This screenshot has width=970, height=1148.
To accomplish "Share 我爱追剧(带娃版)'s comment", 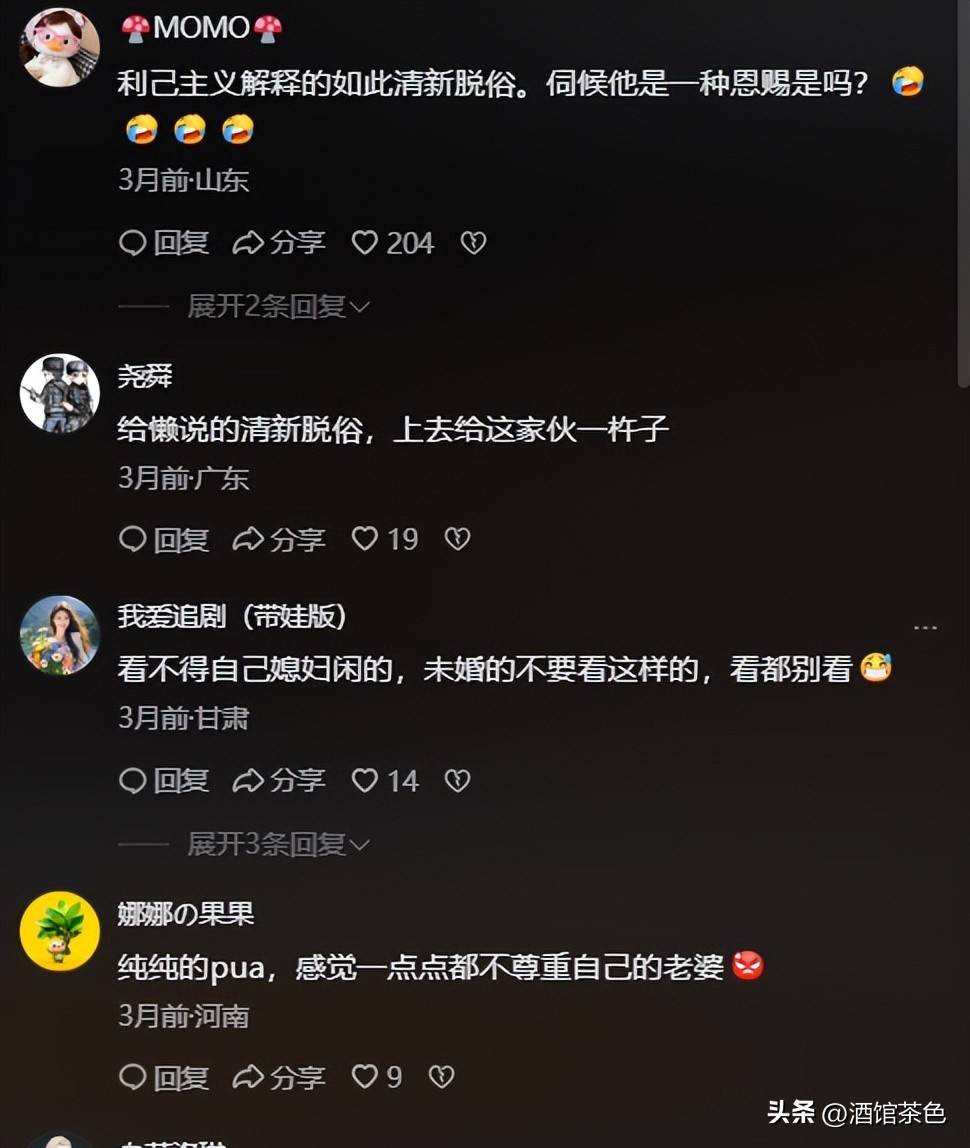I will point(279,781).
